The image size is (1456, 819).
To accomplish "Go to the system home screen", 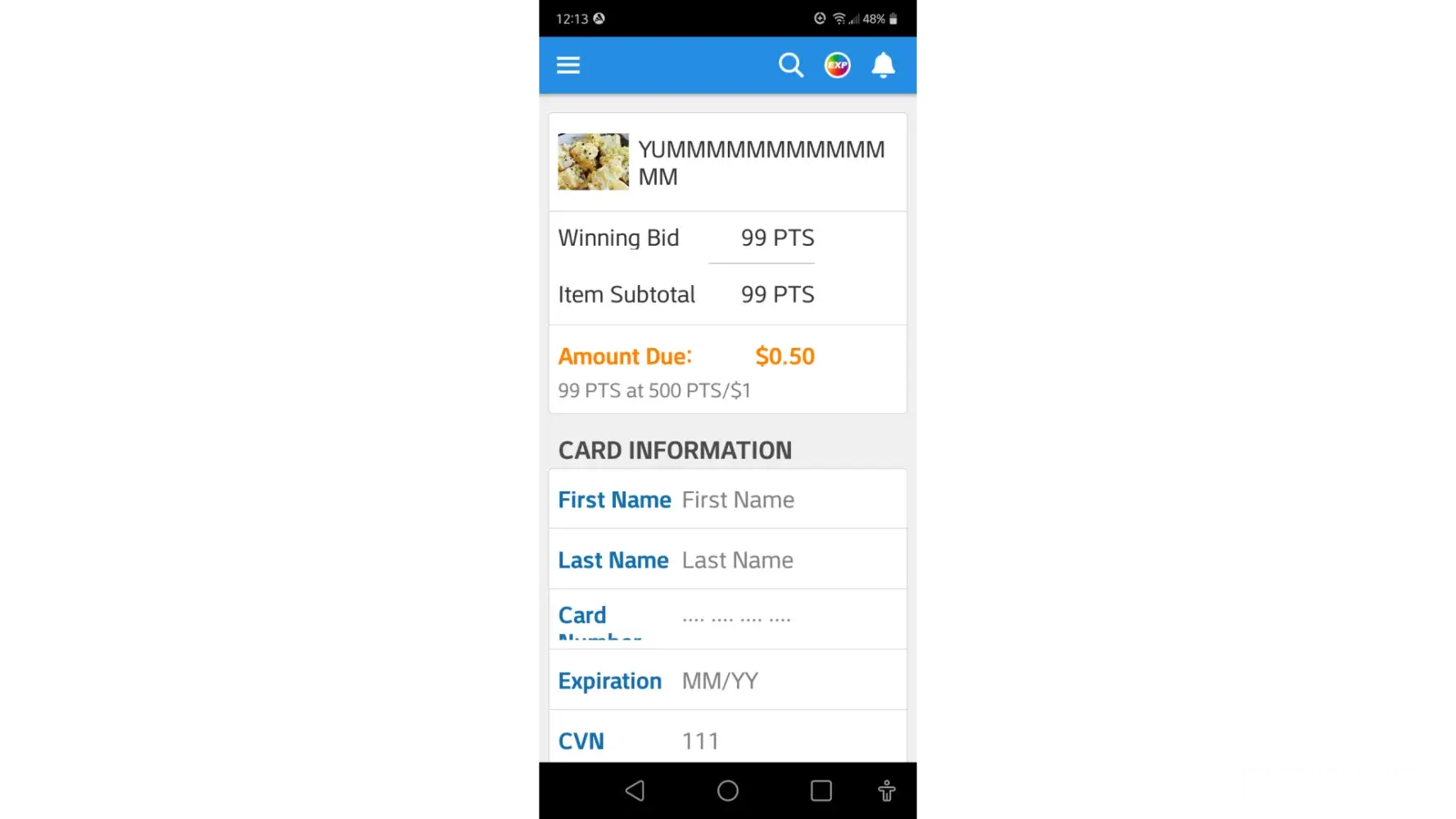I will (x=727, y=790).
